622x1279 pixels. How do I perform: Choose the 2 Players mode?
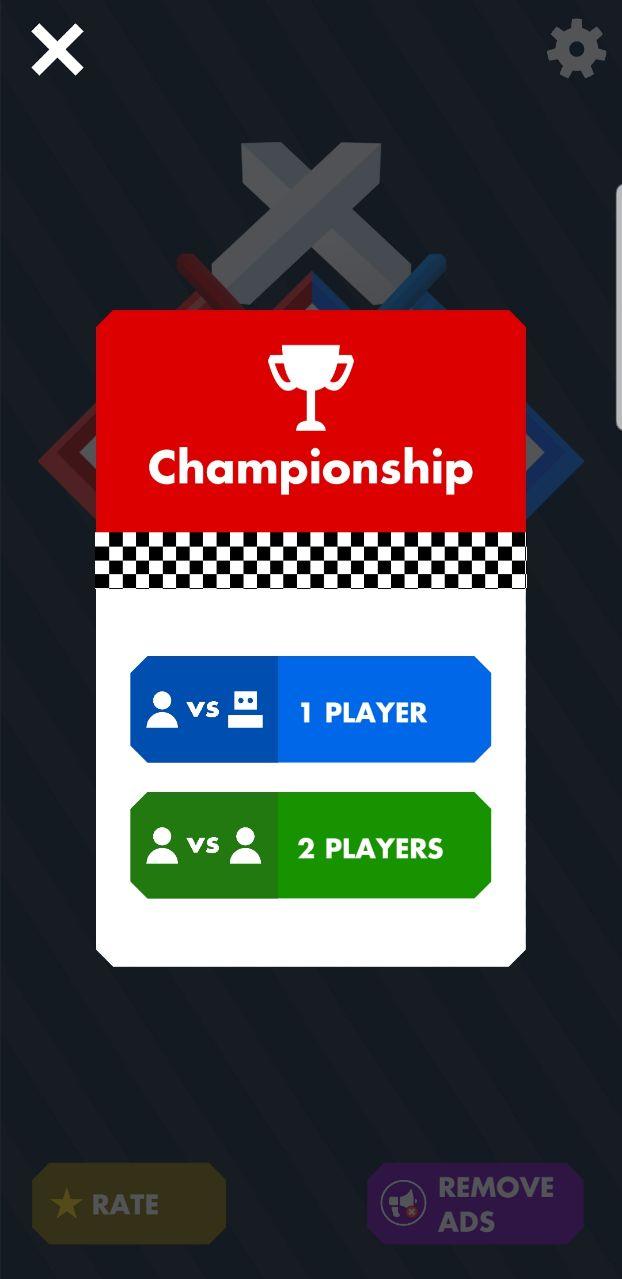pyautogui.click(x=310, y=846)
